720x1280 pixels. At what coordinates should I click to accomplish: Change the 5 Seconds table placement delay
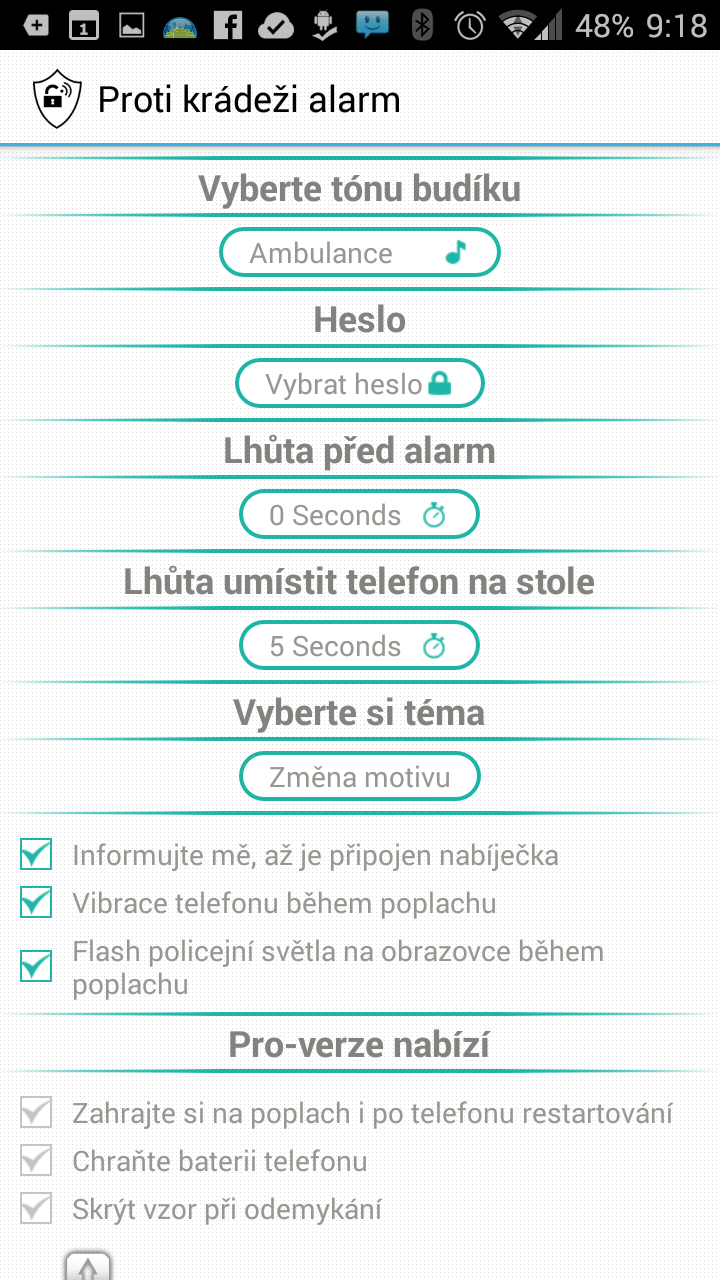coord(359,646)
